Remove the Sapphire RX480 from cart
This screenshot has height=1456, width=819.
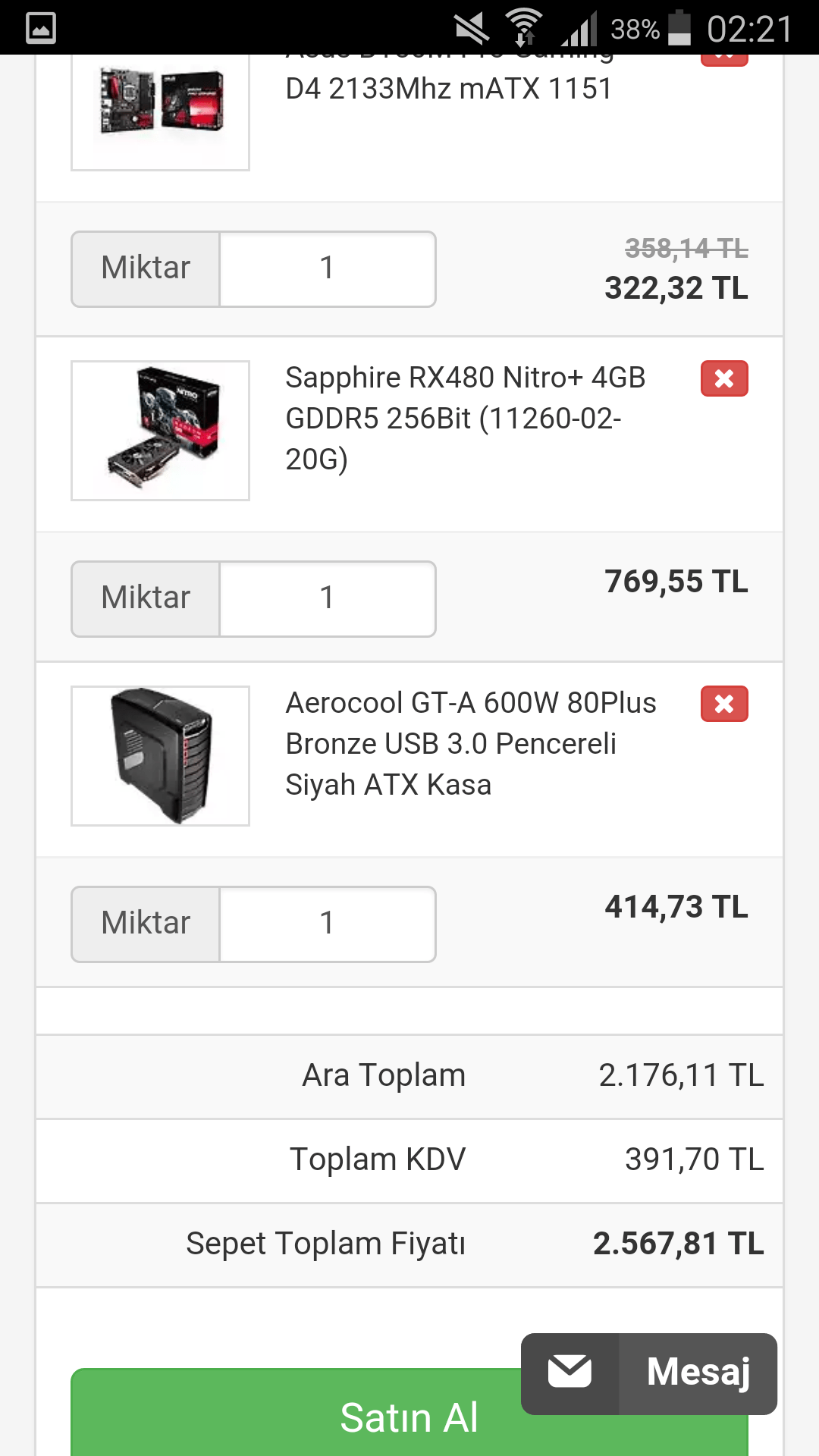(724, 378)
